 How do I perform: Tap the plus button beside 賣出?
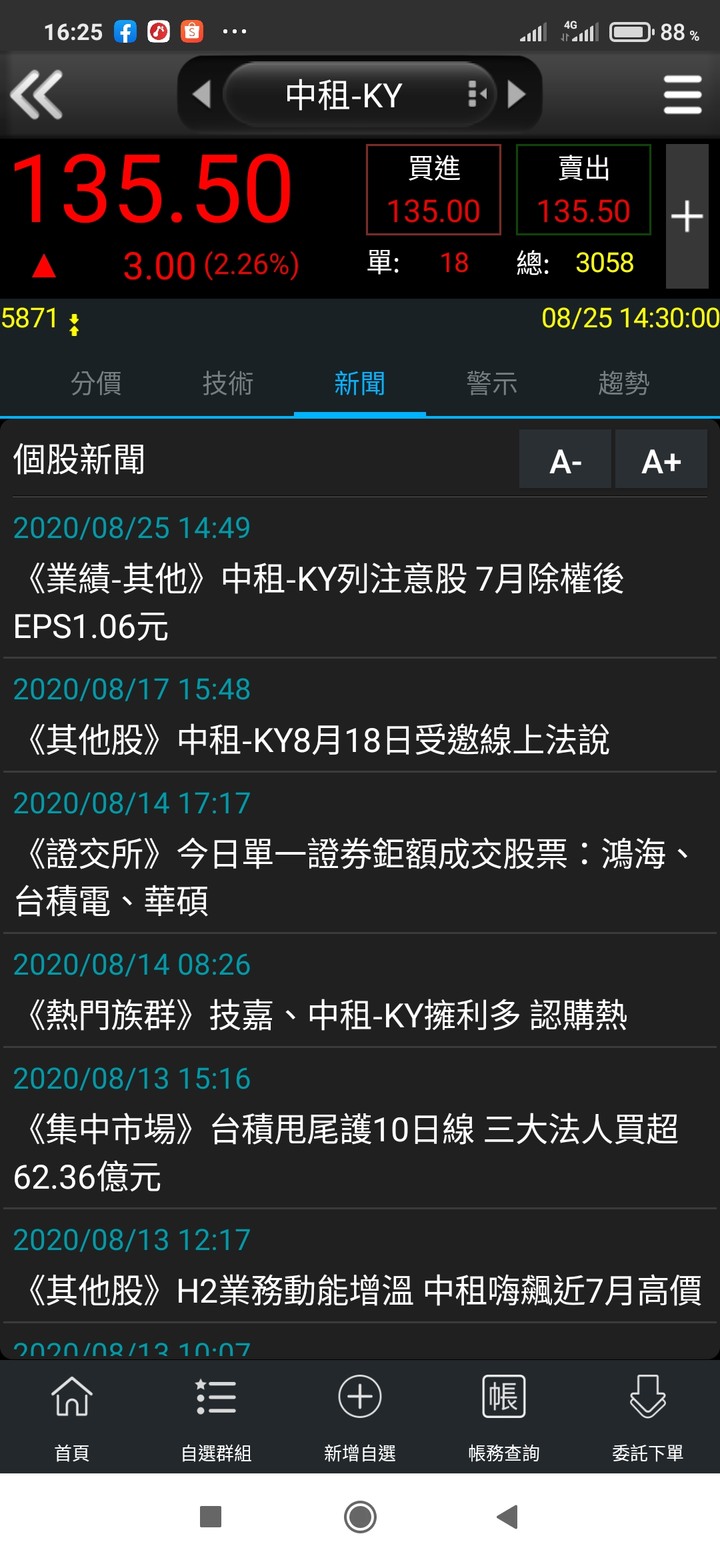687,217
